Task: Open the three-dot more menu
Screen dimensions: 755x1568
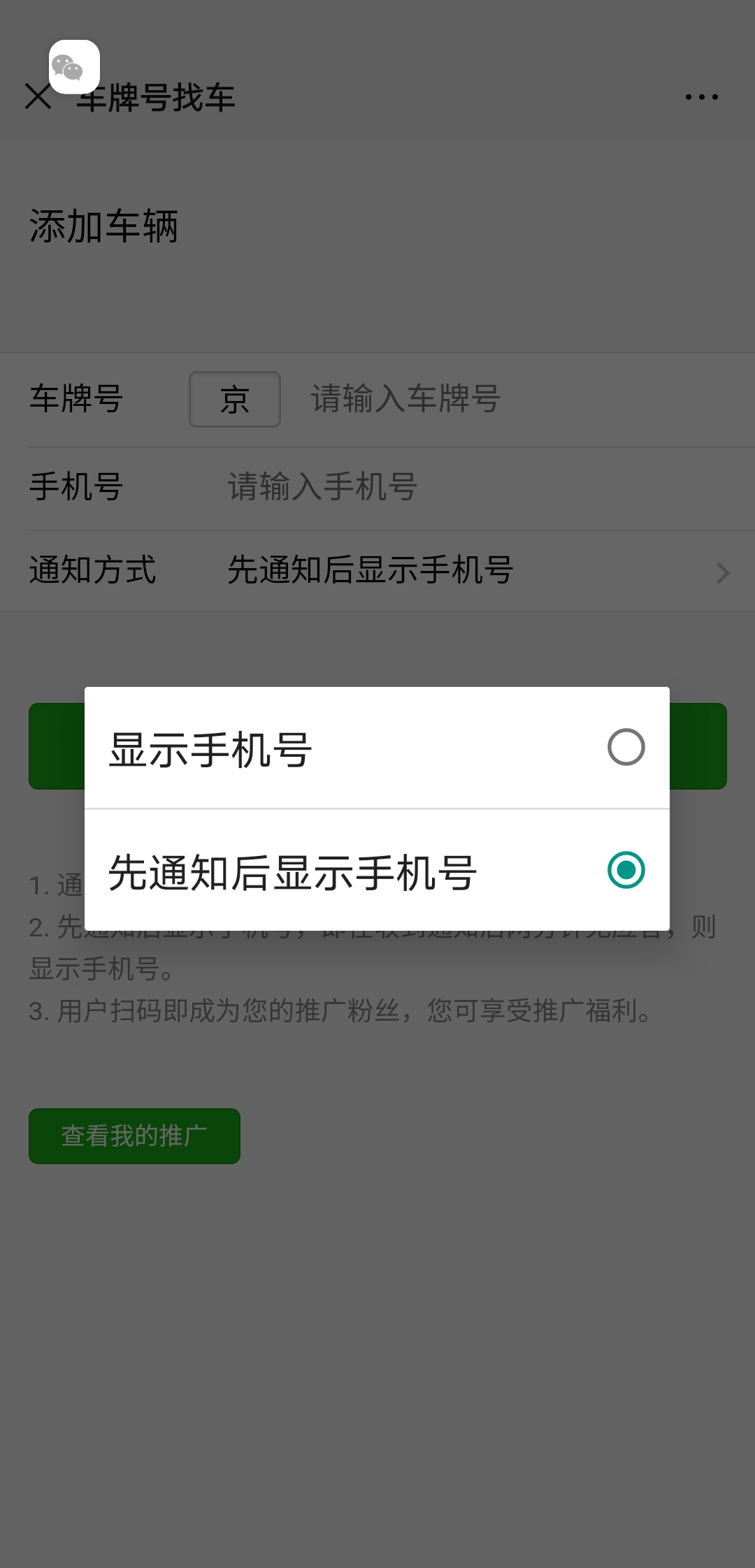Action: point(701,97)
